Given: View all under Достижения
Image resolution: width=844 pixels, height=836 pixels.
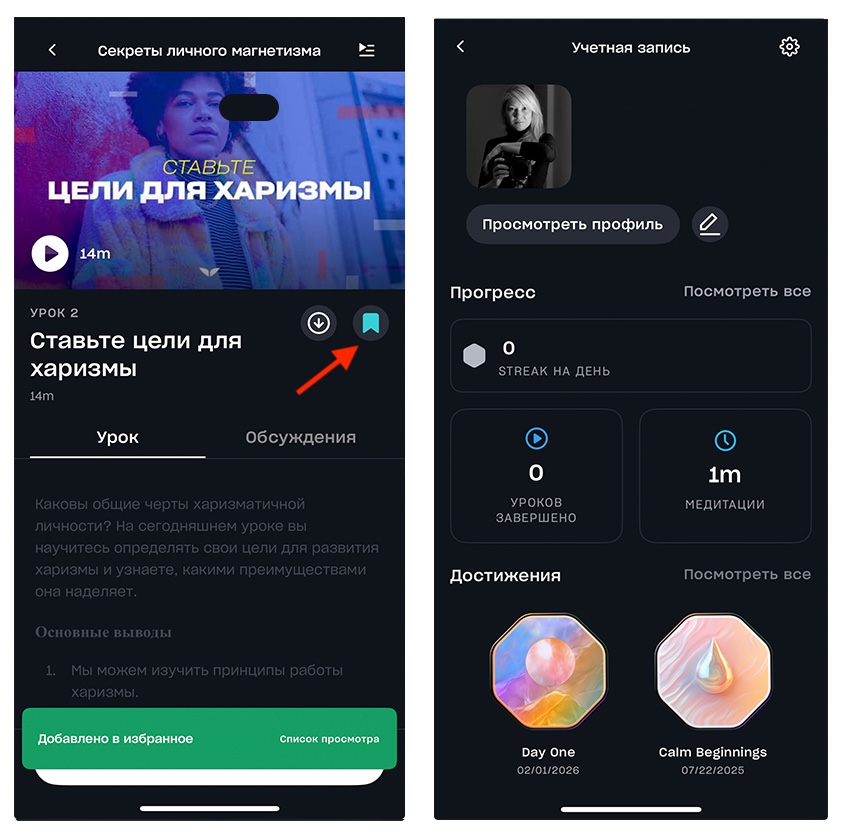Looking at the screenshot, I should point(746,575).
